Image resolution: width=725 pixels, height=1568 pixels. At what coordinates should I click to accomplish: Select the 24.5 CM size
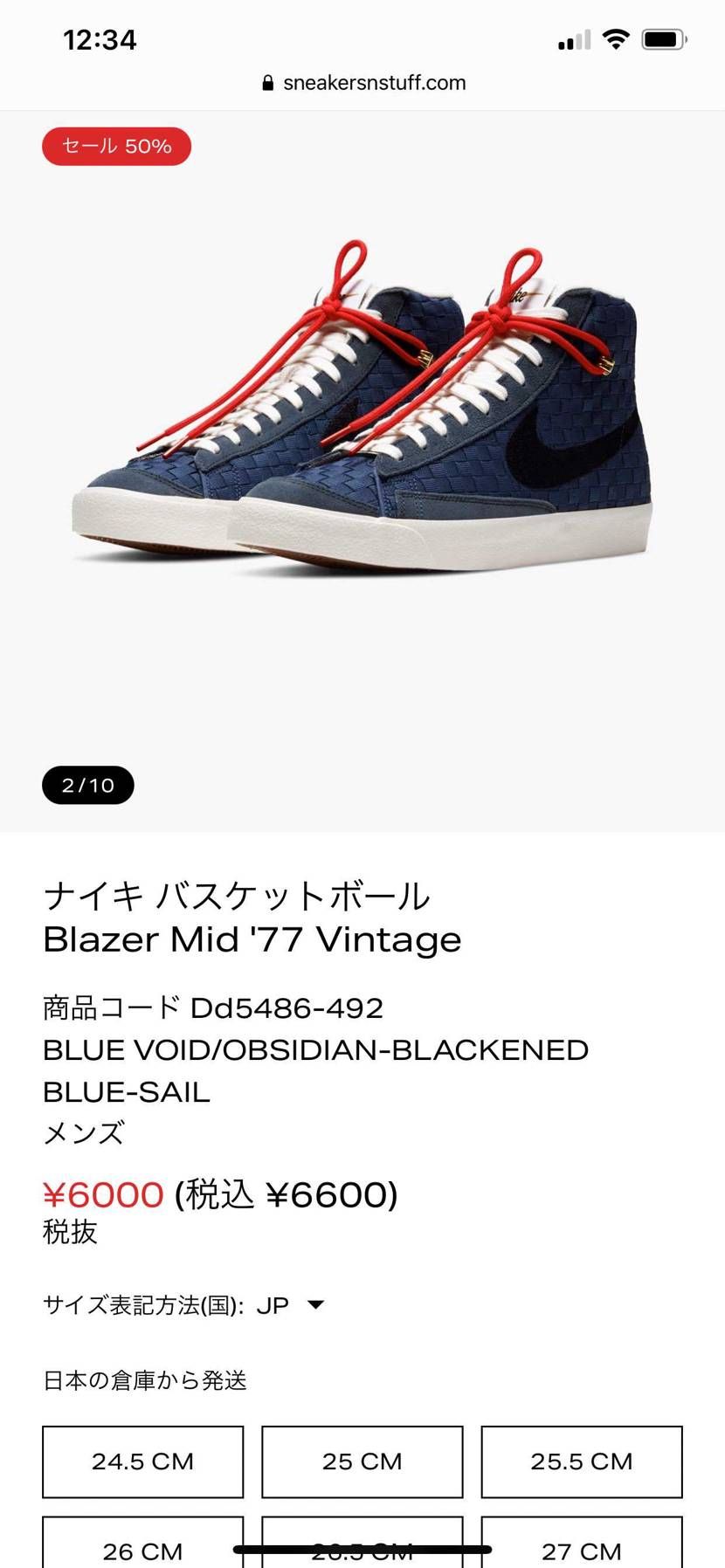(x=142, y=1461)
